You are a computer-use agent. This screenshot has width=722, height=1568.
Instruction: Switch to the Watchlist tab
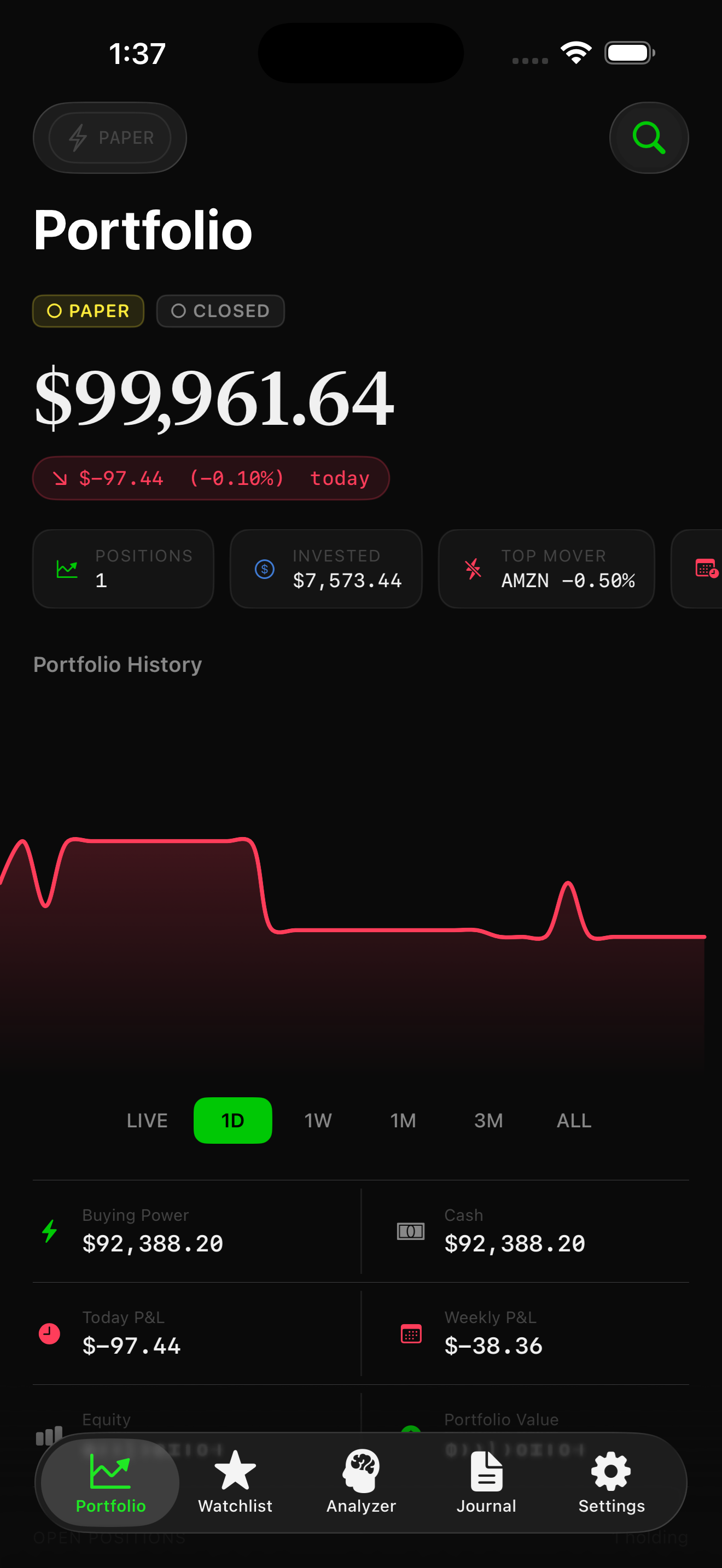click(x=235, y=1483)
